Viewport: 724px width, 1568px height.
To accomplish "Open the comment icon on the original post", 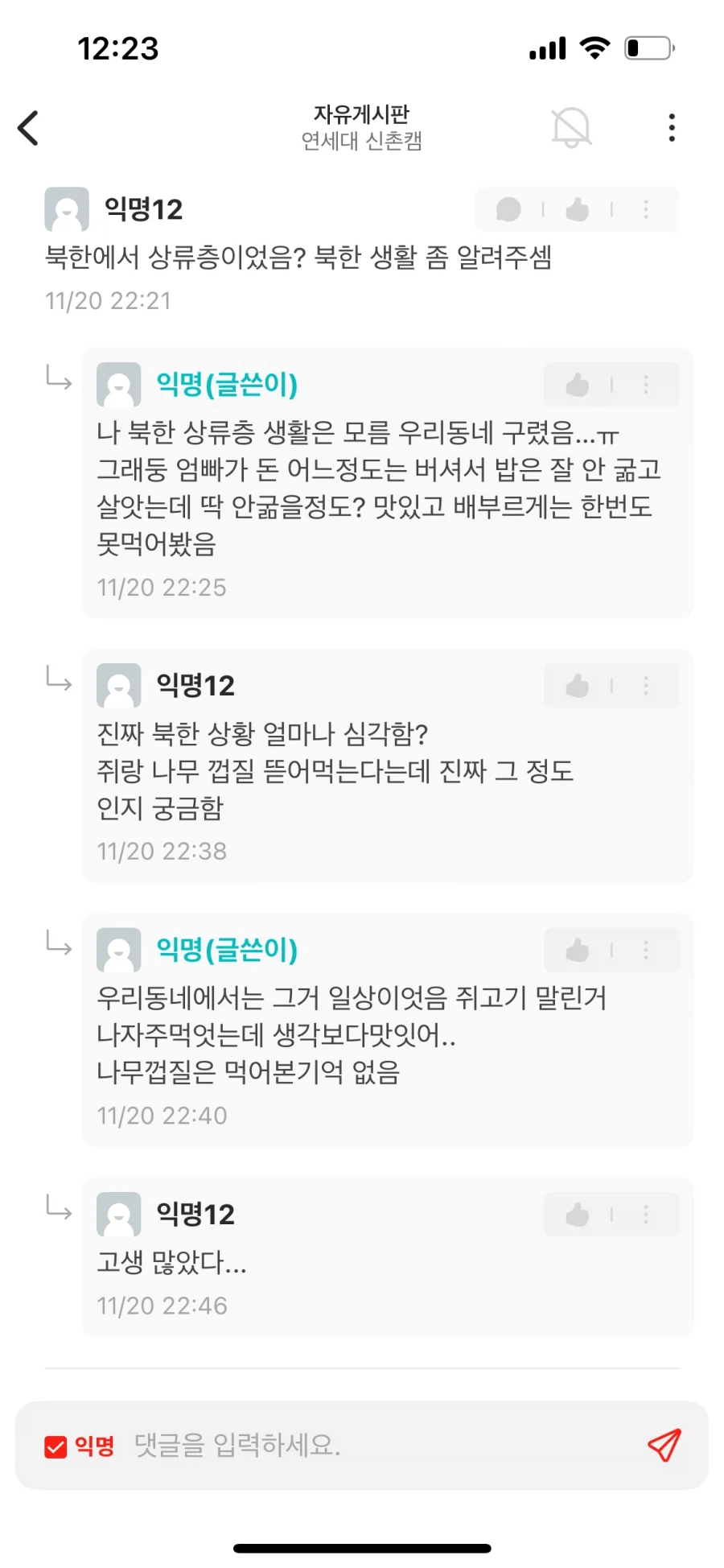I will (x=509, y=209).
